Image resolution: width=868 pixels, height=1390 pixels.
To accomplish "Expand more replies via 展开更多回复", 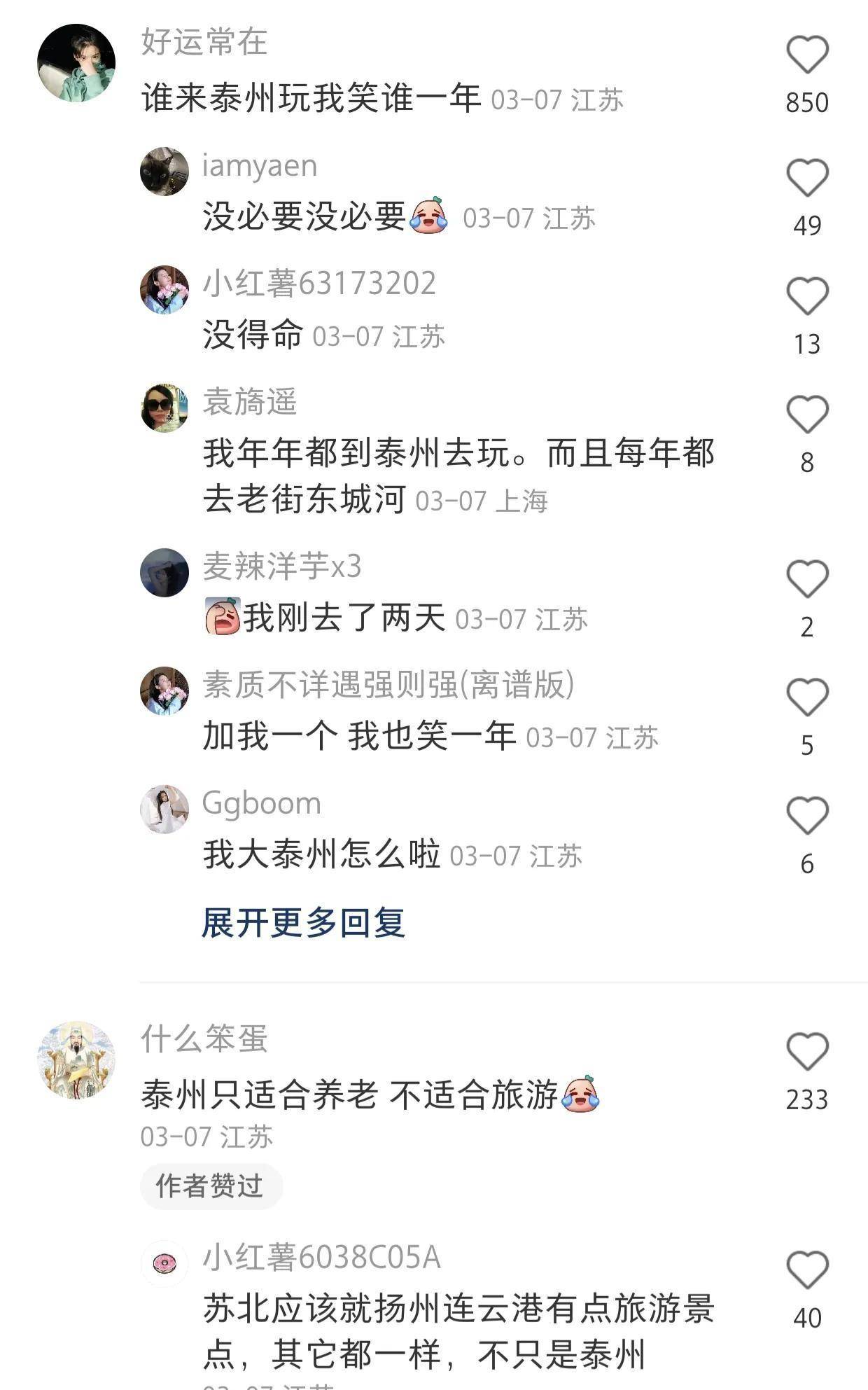I will 303,922.
